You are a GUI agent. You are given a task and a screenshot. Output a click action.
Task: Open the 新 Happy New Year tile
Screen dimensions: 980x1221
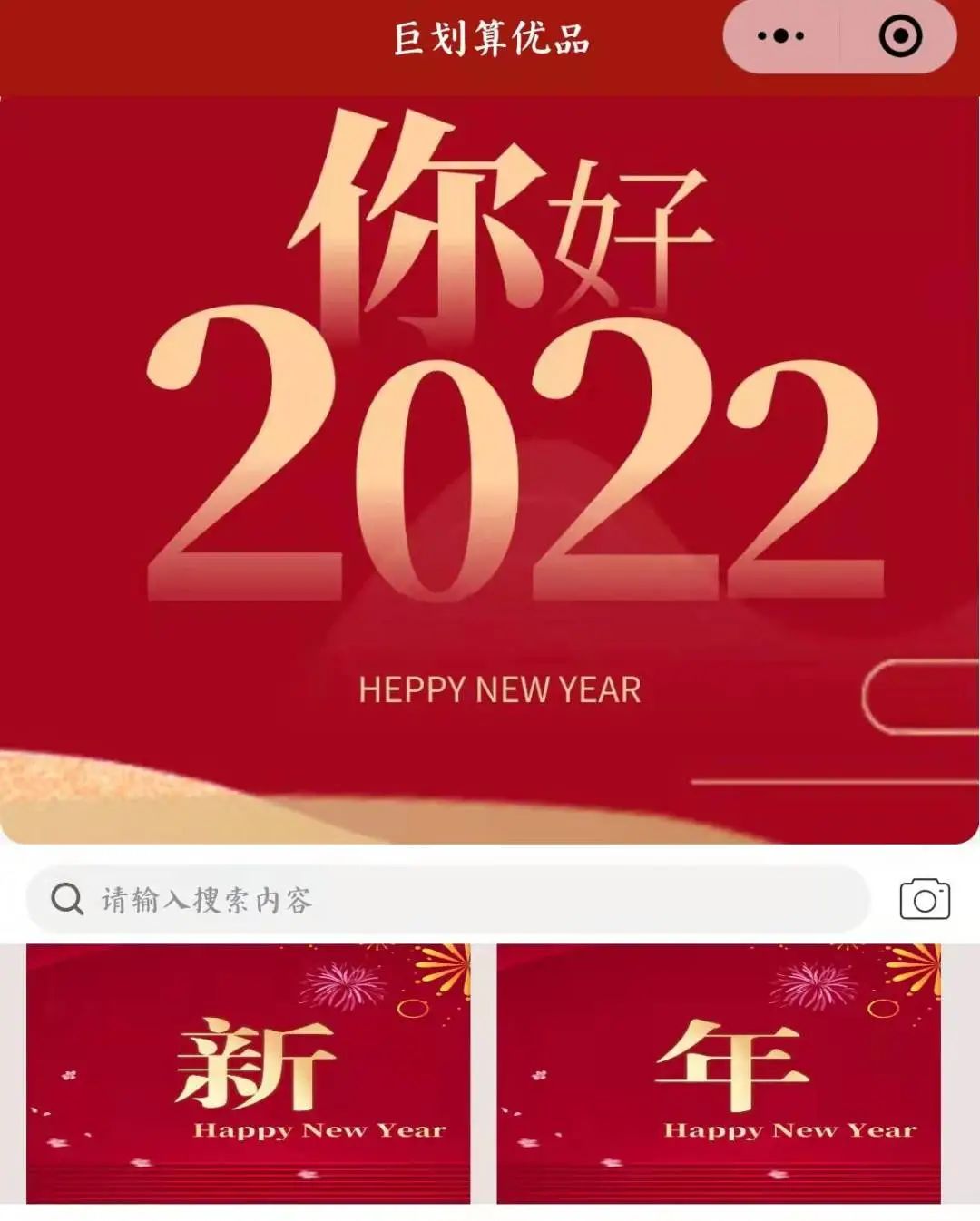[x=249, y=1073]
